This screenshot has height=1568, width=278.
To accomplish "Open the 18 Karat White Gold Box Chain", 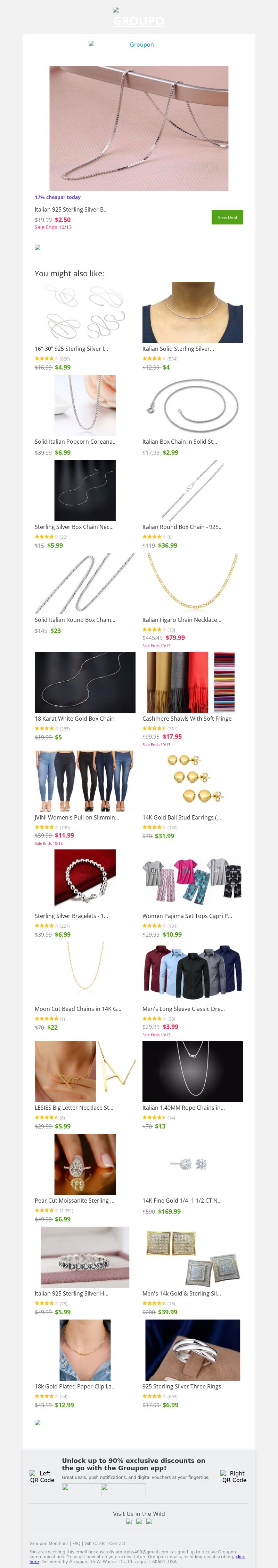I will click(84, 682).
